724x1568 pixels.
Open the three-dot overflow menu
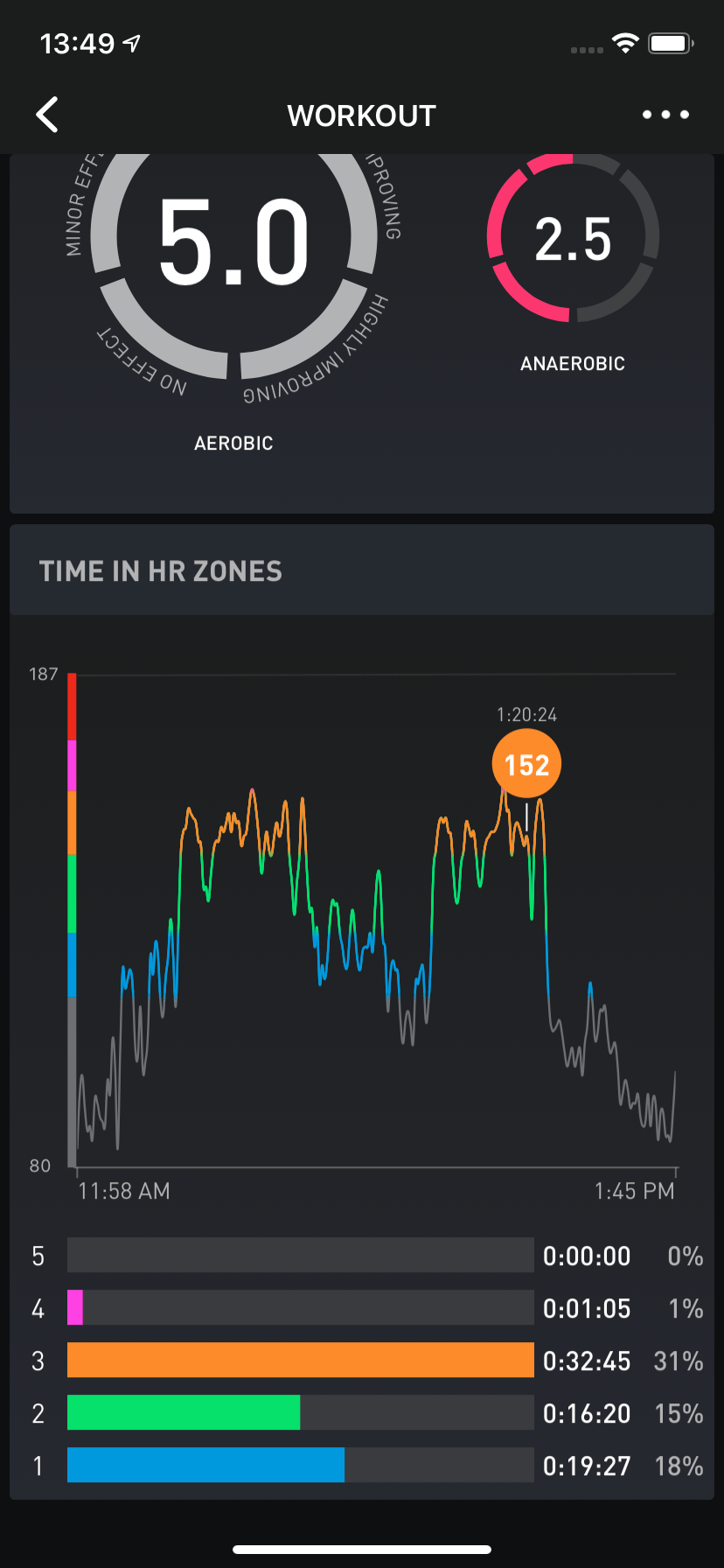(x=665, y=115)
